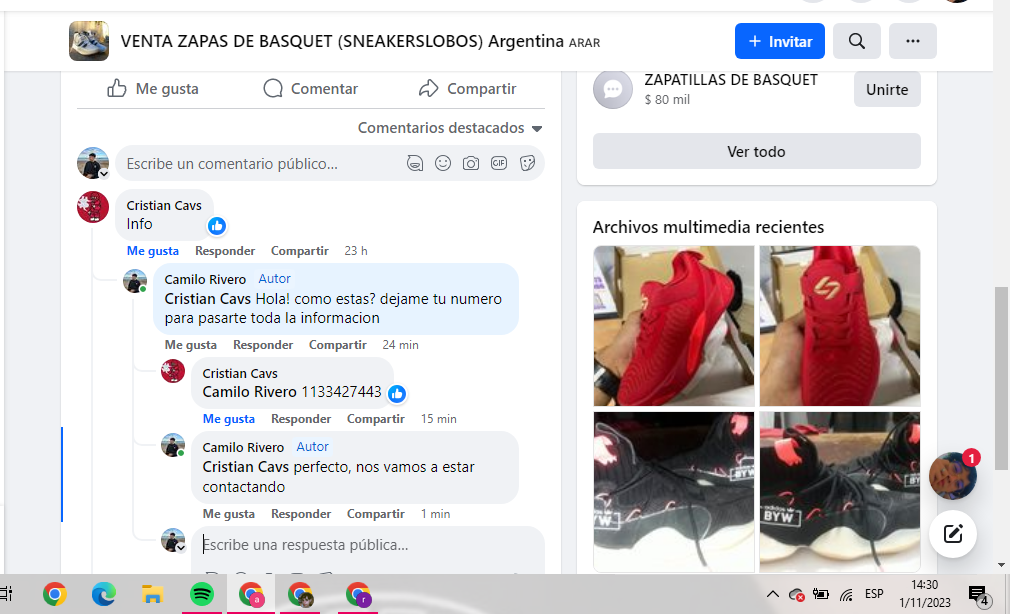Viewport: 1010px width, 614px height.
Task: Open the chat head with notification
Action: coord(952,476)
